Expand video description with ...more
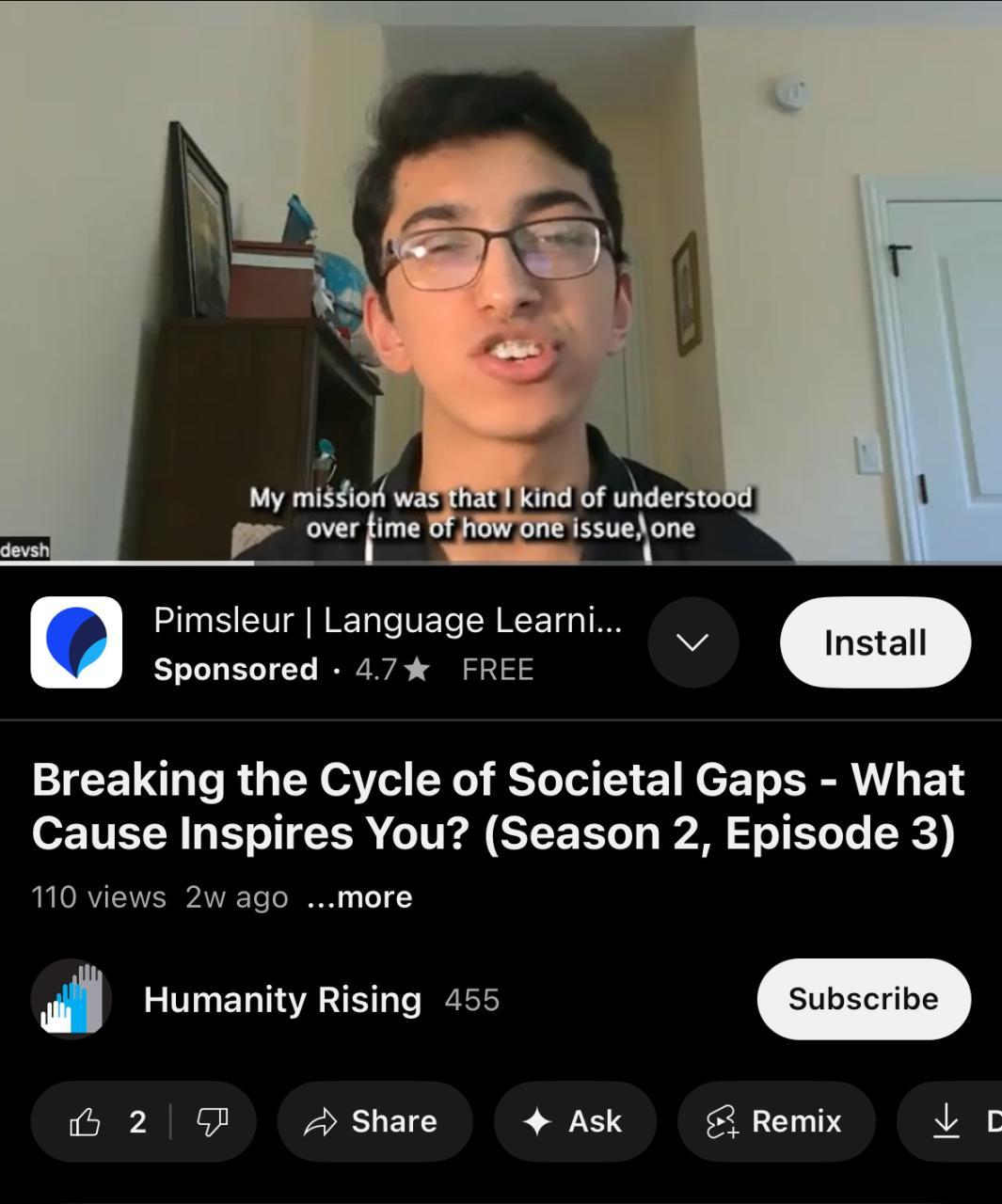Screen dimensions: 1002x1204 click(x=359, y=897)
